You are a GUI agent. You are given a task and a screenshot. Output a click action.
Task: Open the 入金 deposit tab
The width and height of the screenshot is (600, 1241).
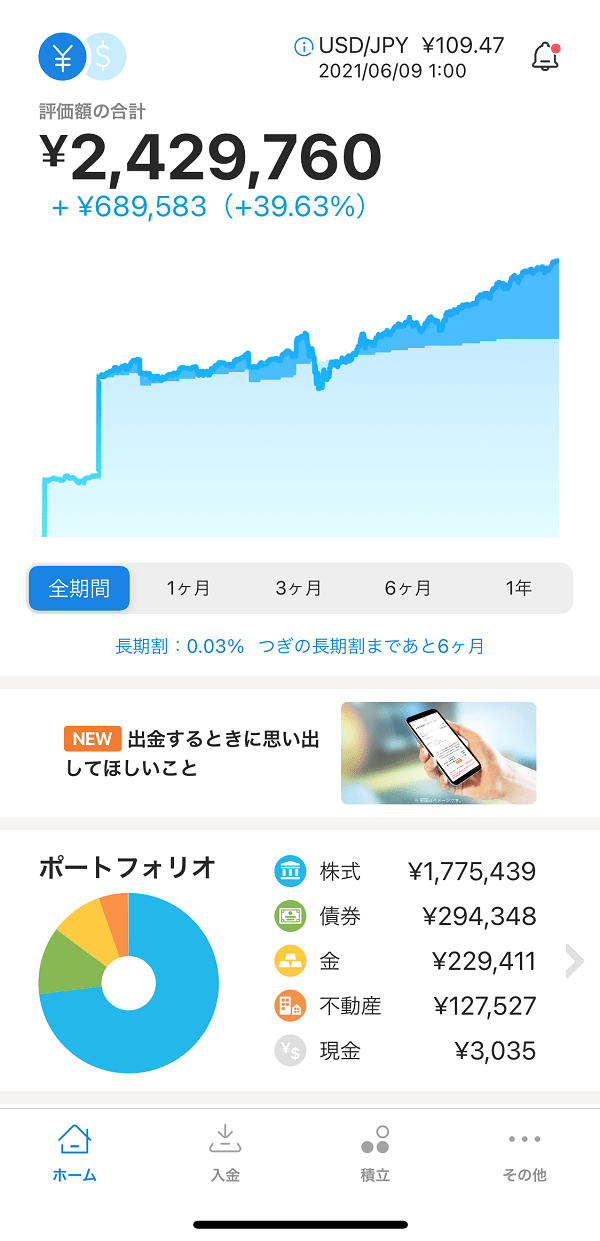[225, 1152]
